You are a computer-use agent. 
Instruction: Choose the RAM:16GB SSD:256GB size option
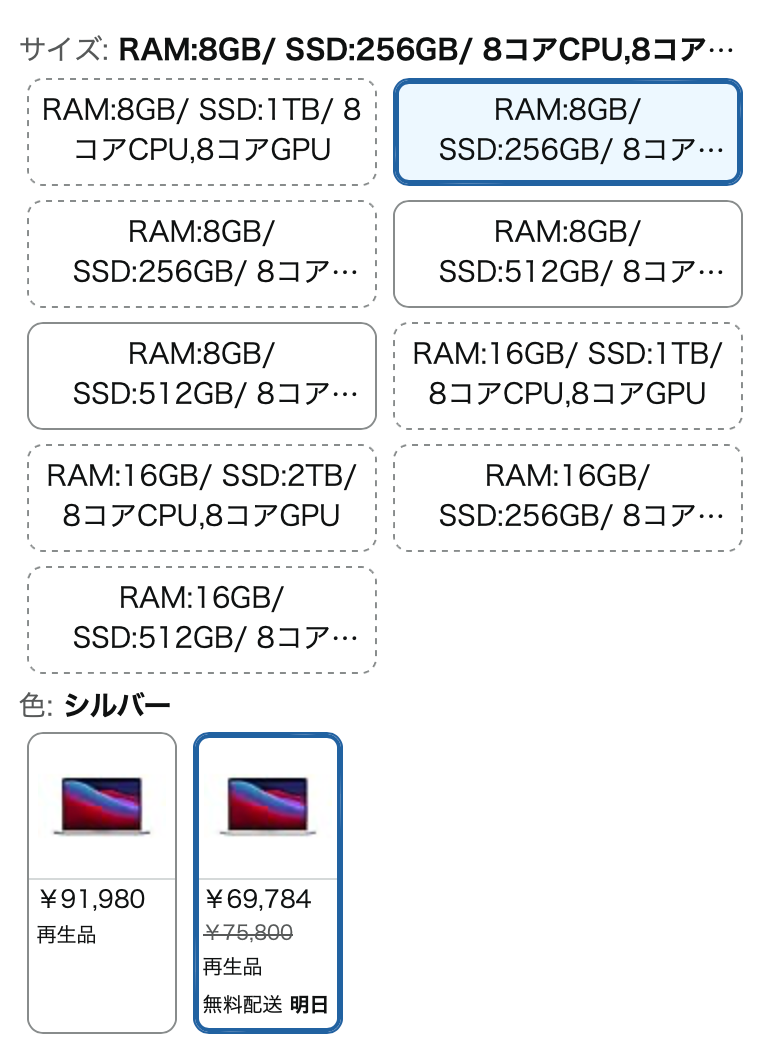coord(568,497)
